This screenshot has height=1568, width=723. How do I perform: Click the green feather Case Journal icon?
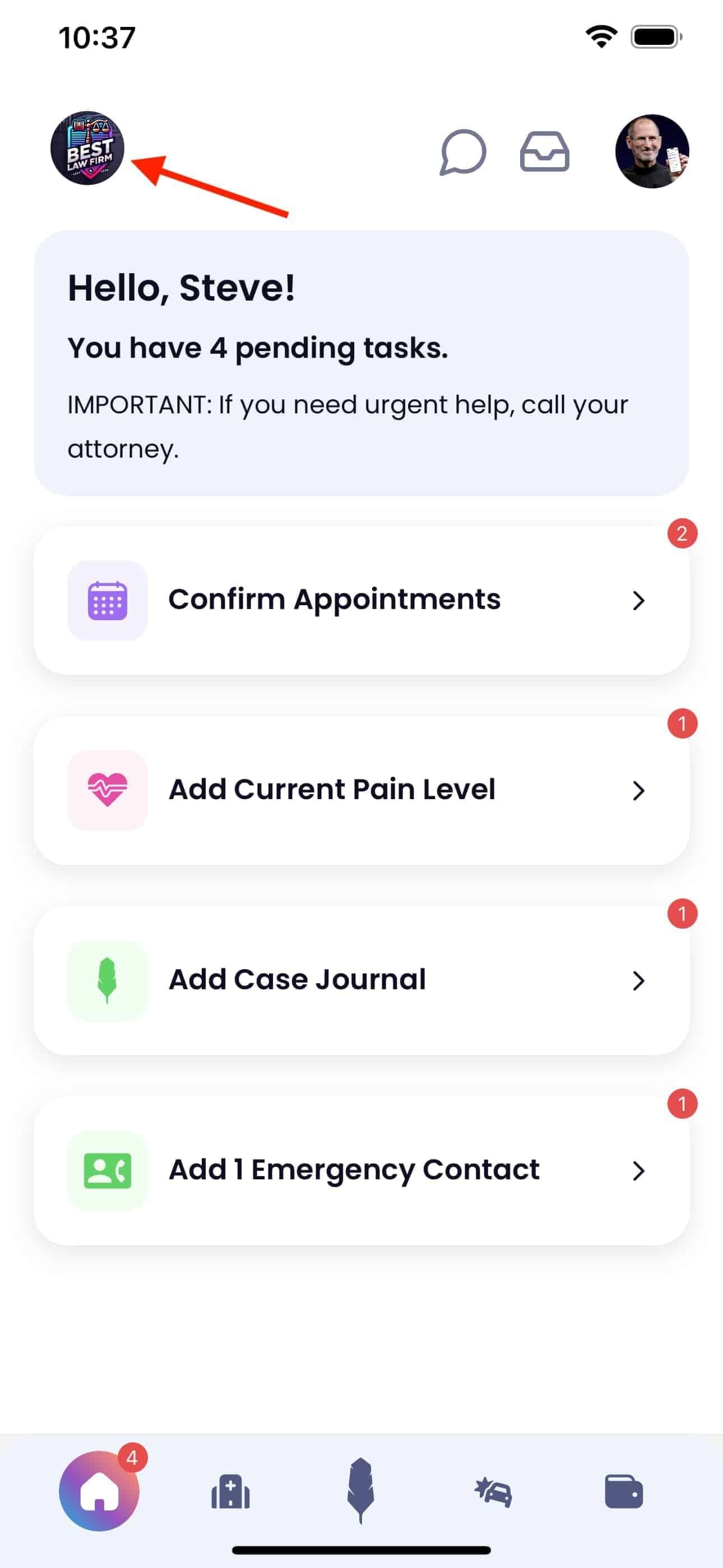point(107,979)
